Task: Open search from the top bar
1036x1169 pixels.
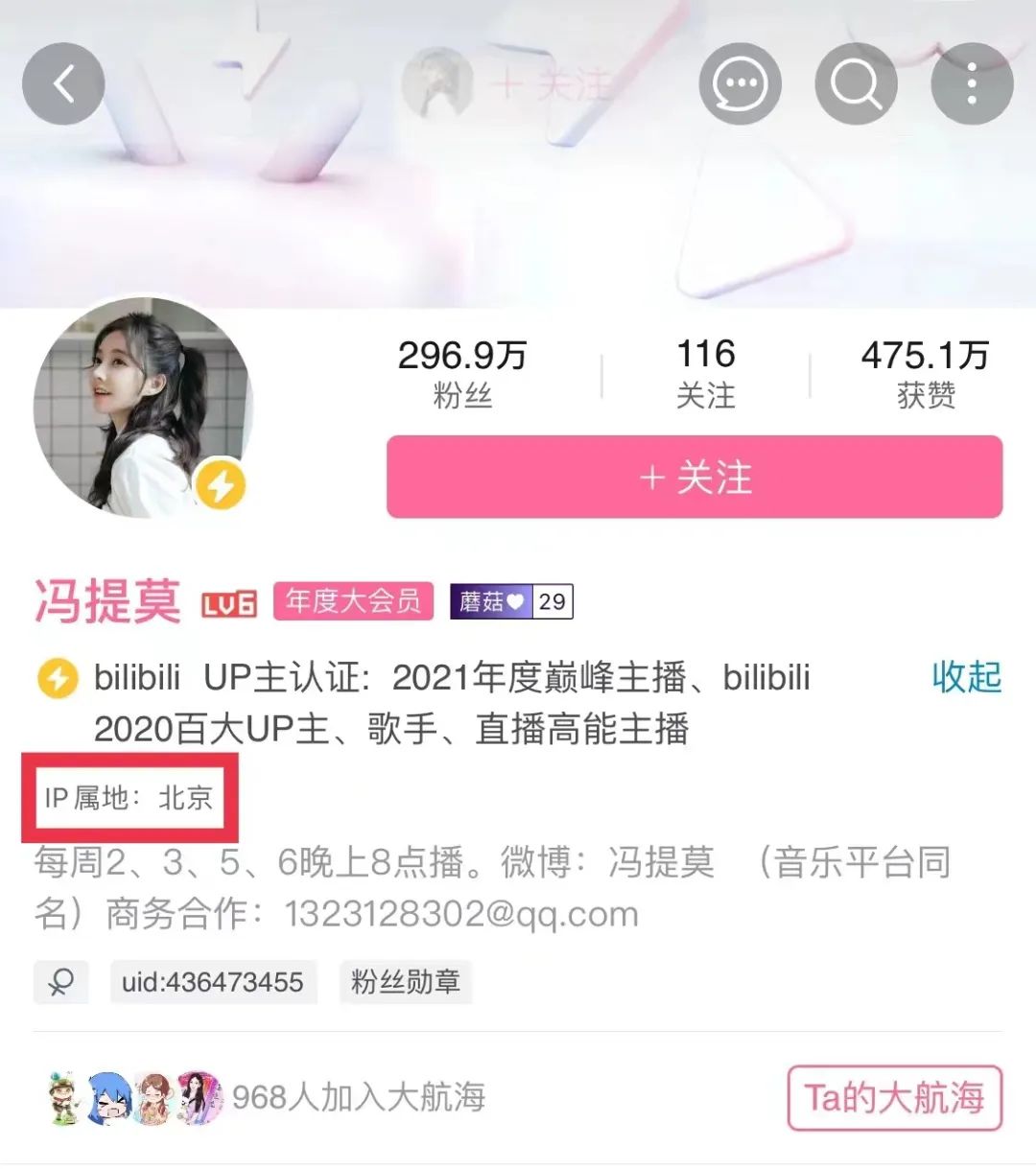Action: [x=856, y=83]
